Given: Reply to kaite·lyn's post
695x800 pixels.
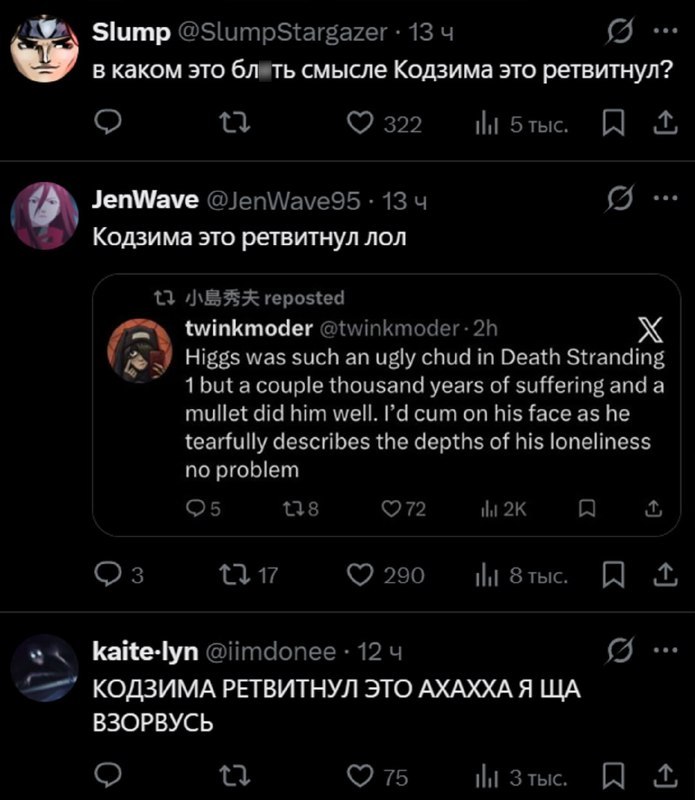Looking at the screenshot, I should point(108,777).
